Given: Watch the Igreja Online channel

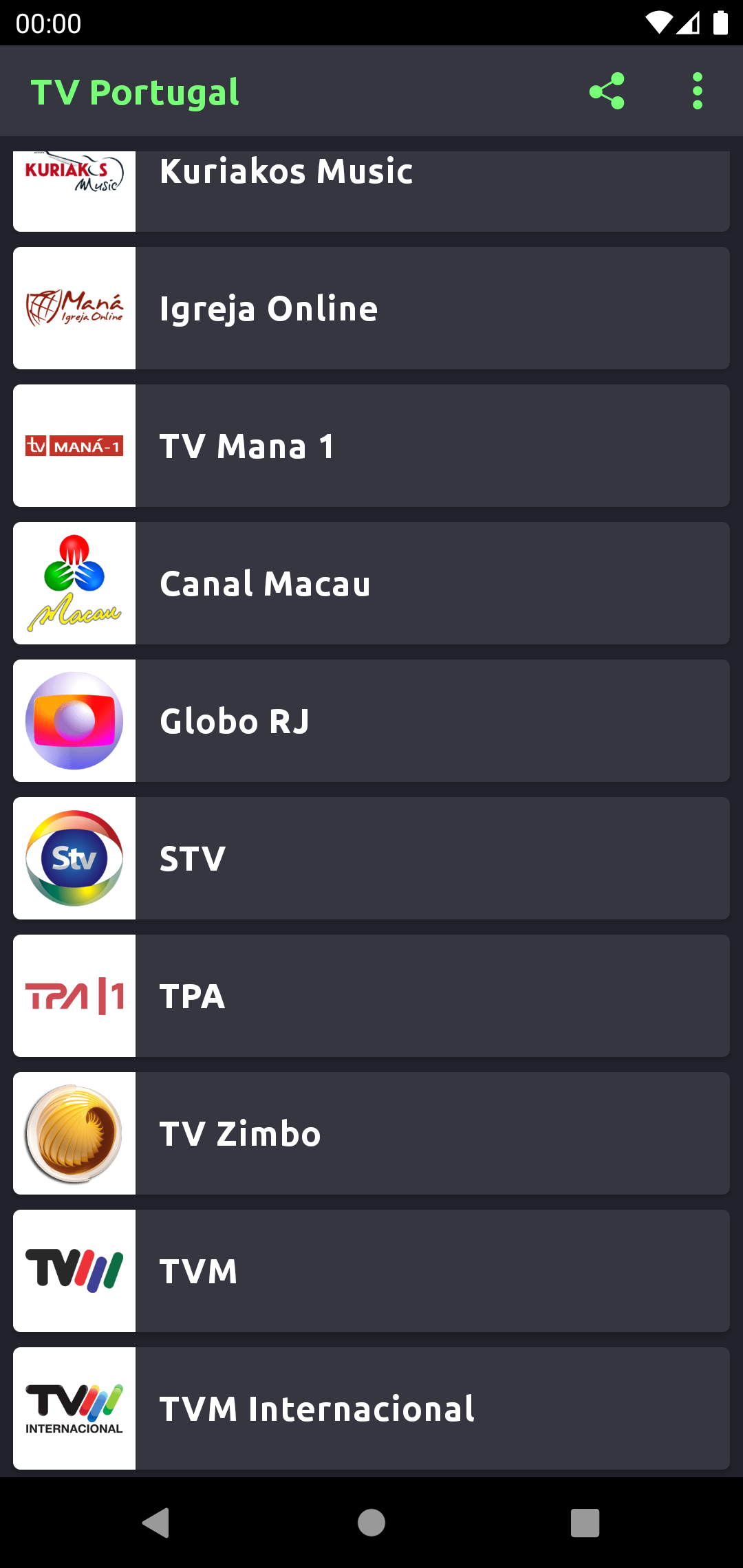Looking at the screenshot, I should [x=371, y=308].
